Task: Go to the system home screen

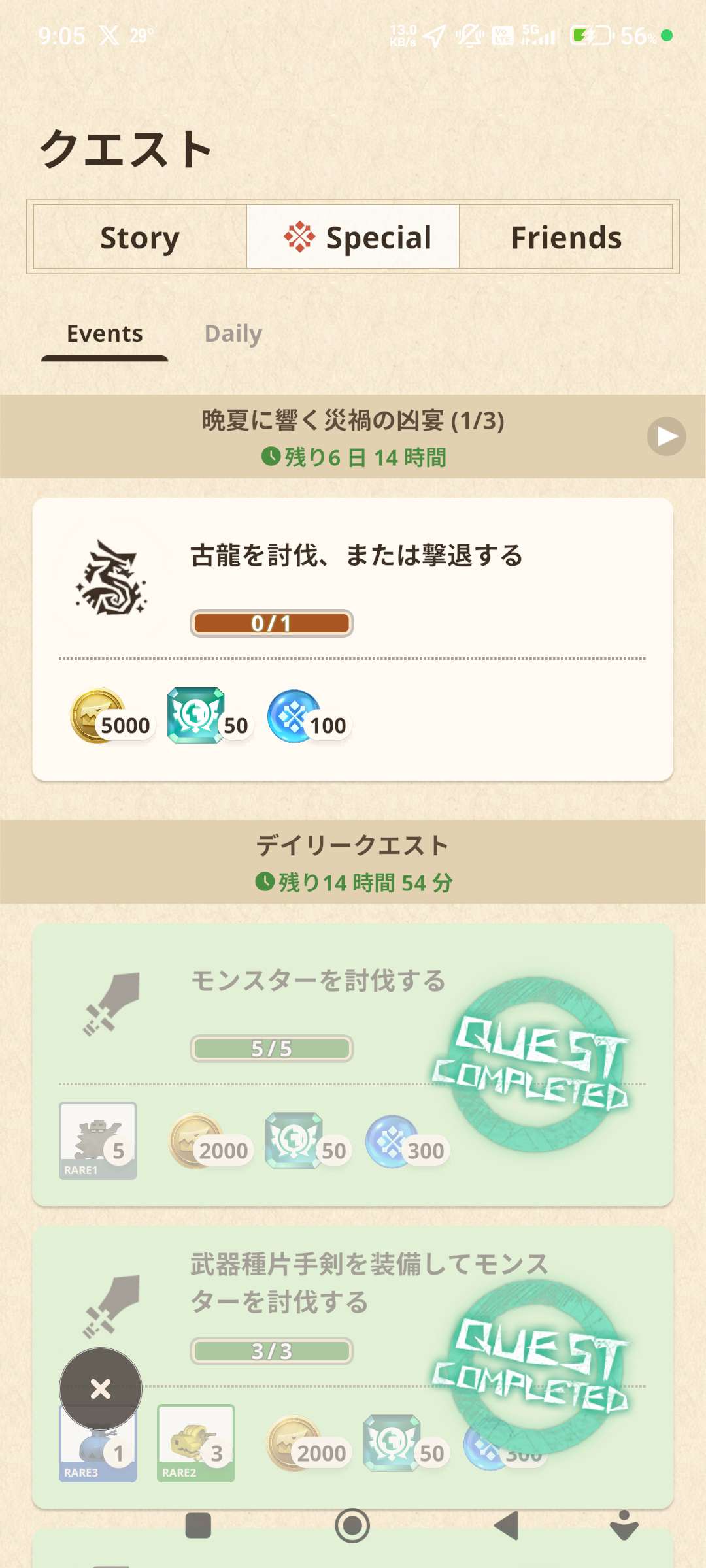Action: coord(352,1526)
